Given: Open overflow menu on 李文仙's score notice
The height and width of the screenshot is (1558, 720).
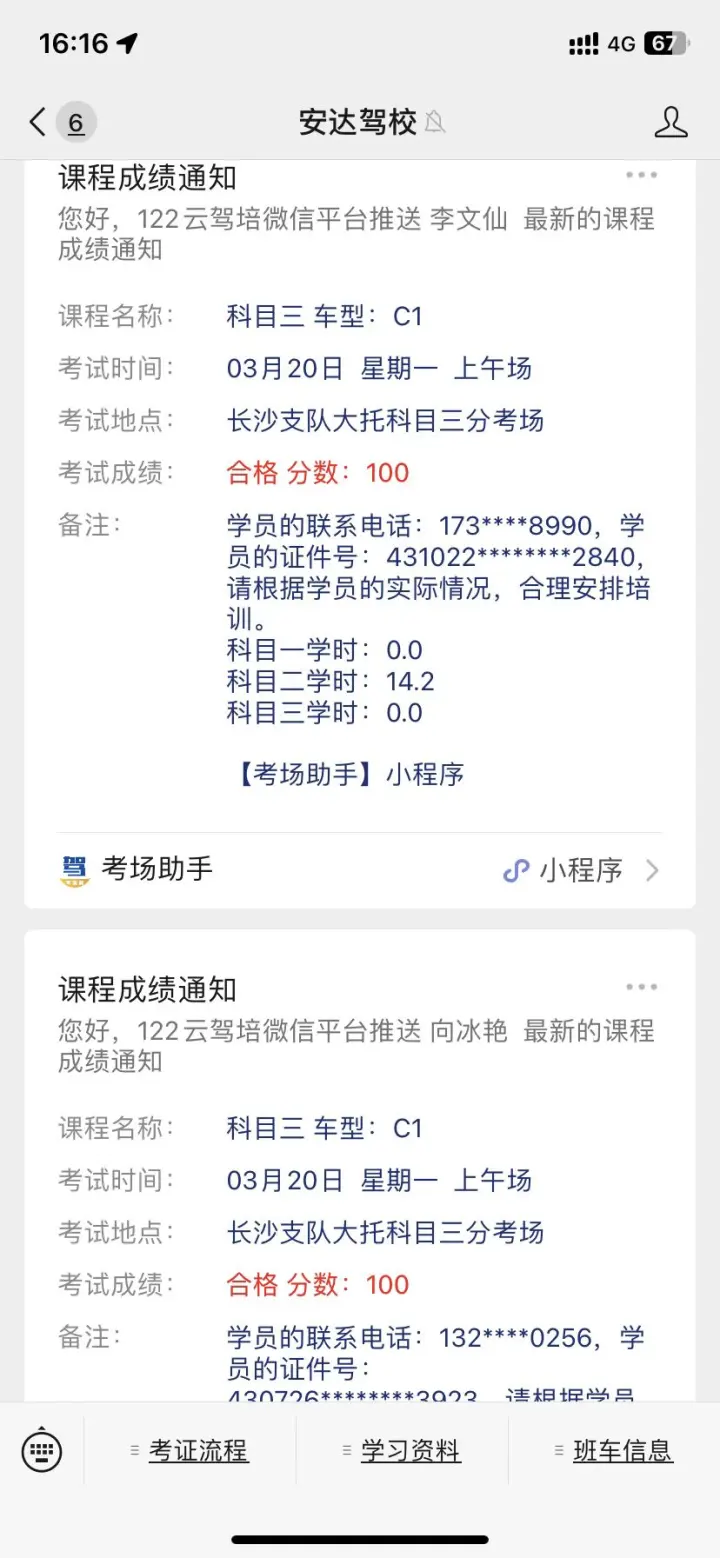Looking at the screenshot, I should [642, 175].
